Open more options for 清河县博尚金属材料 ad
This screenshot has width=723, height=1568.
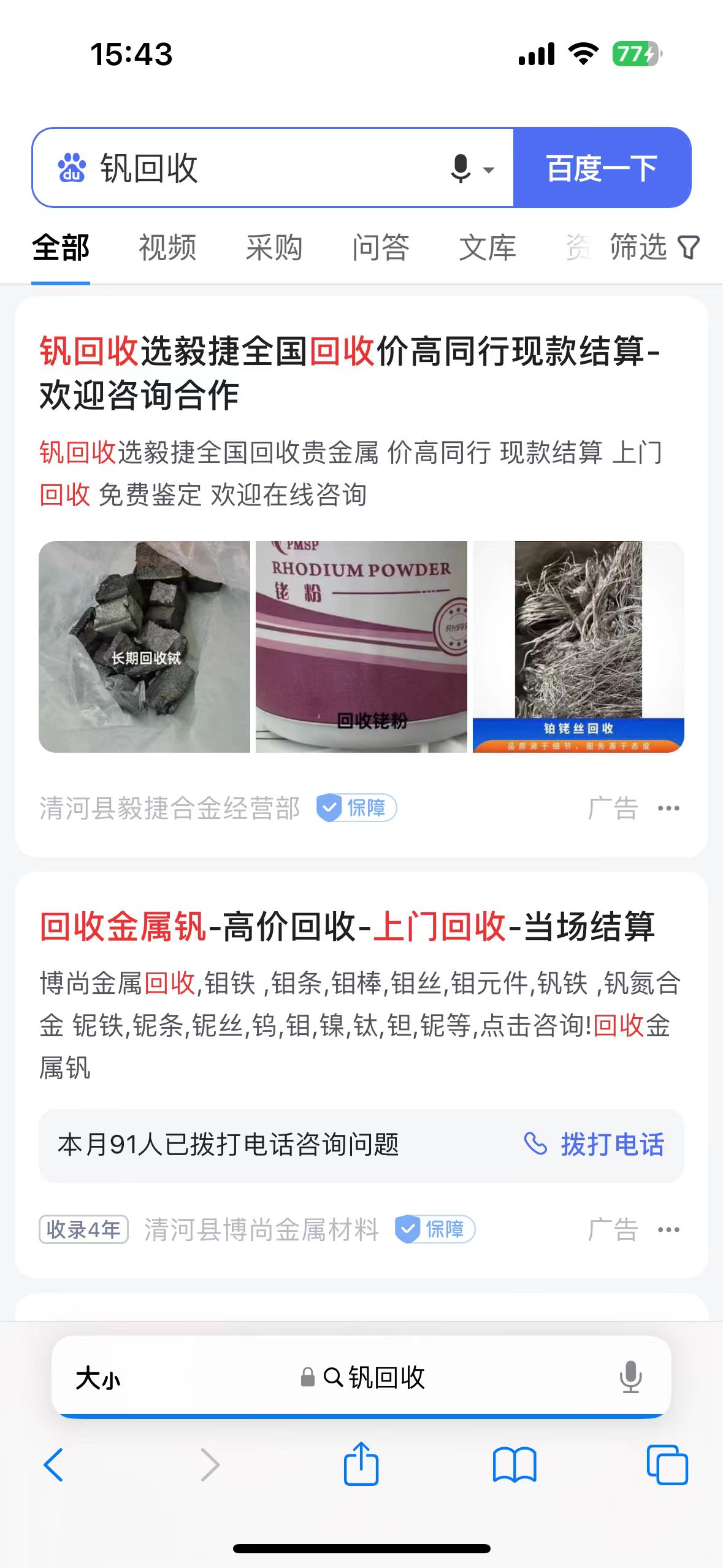click(x=668, y=1229)
